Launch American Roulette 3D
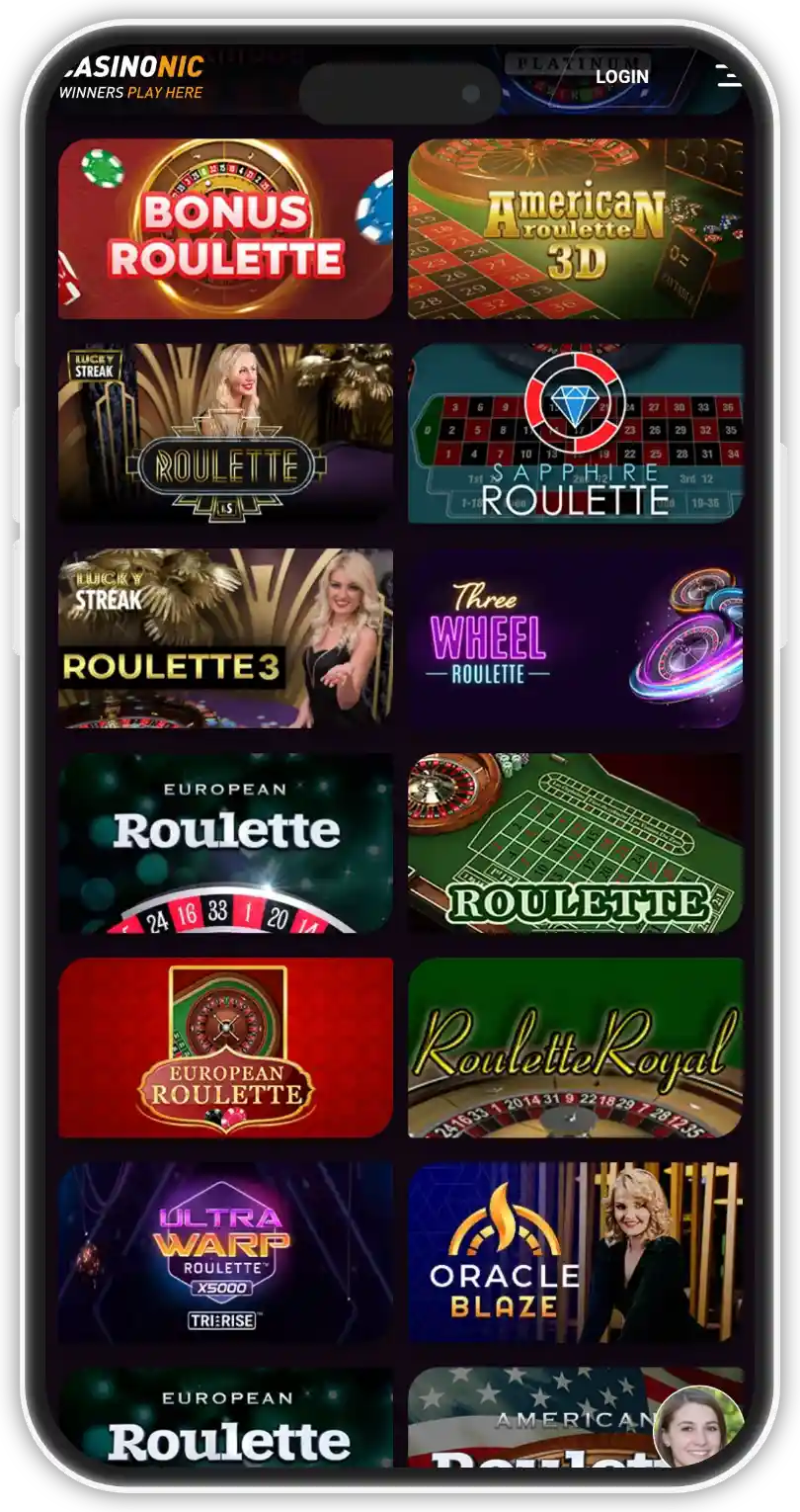The height and width of the screenshot is (1512, 800). coord(575,228)
